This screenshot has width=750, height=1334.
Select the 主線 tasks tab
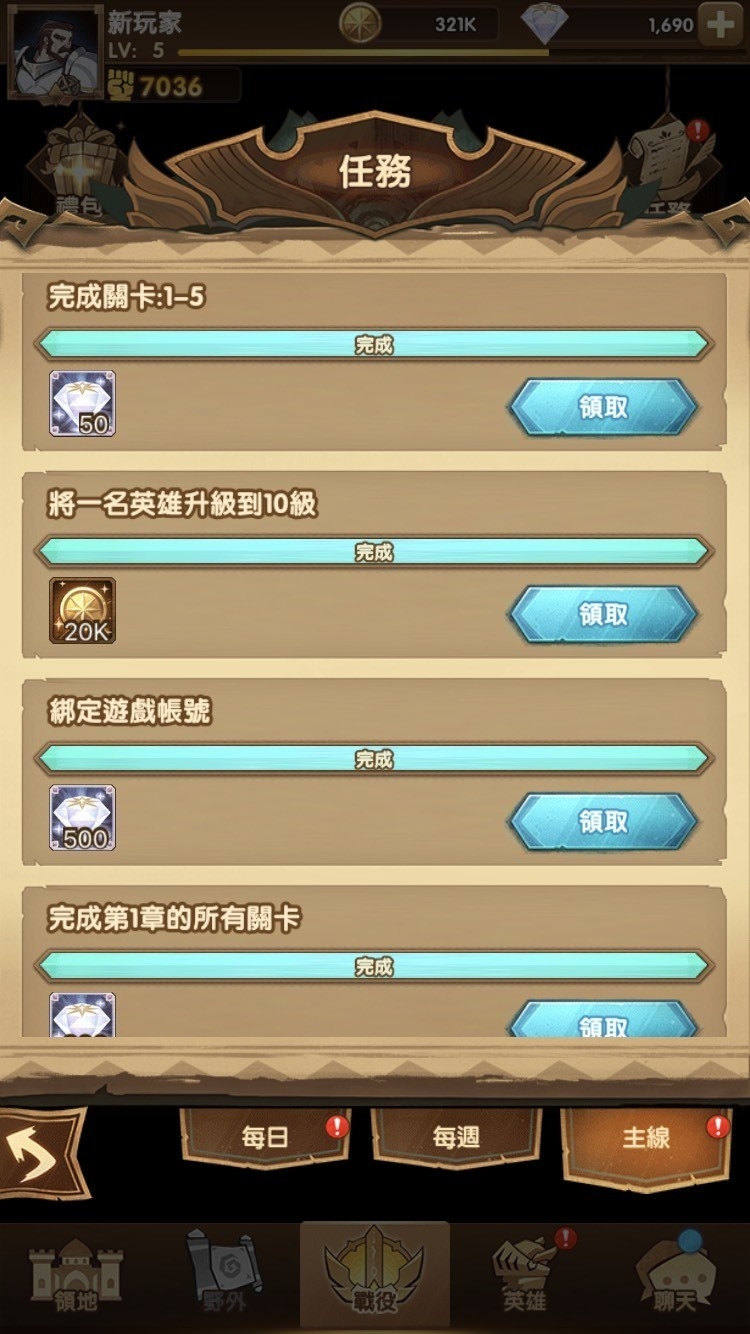[646, 1137]
